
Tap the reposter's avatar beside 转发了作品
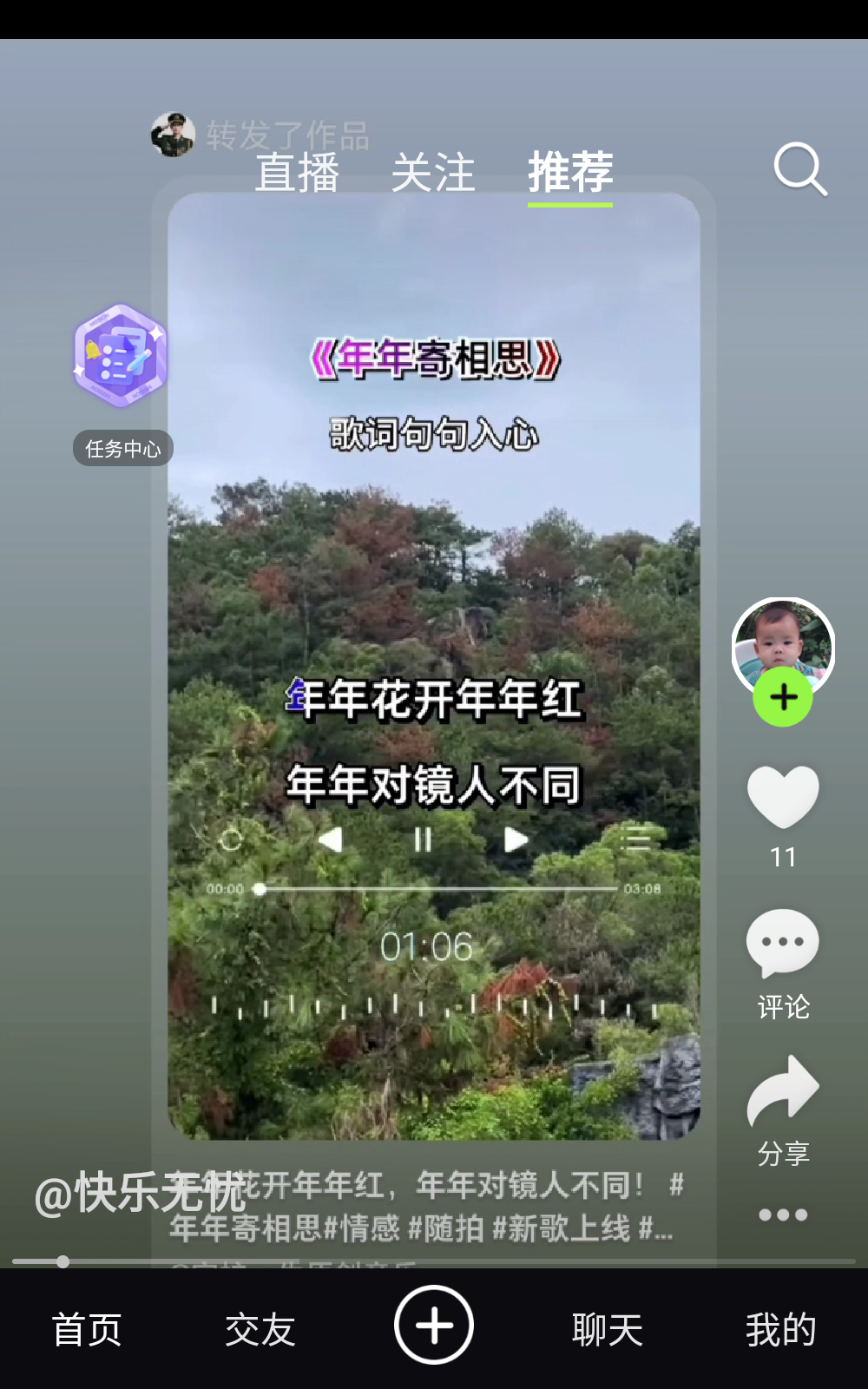click(173, 135)
